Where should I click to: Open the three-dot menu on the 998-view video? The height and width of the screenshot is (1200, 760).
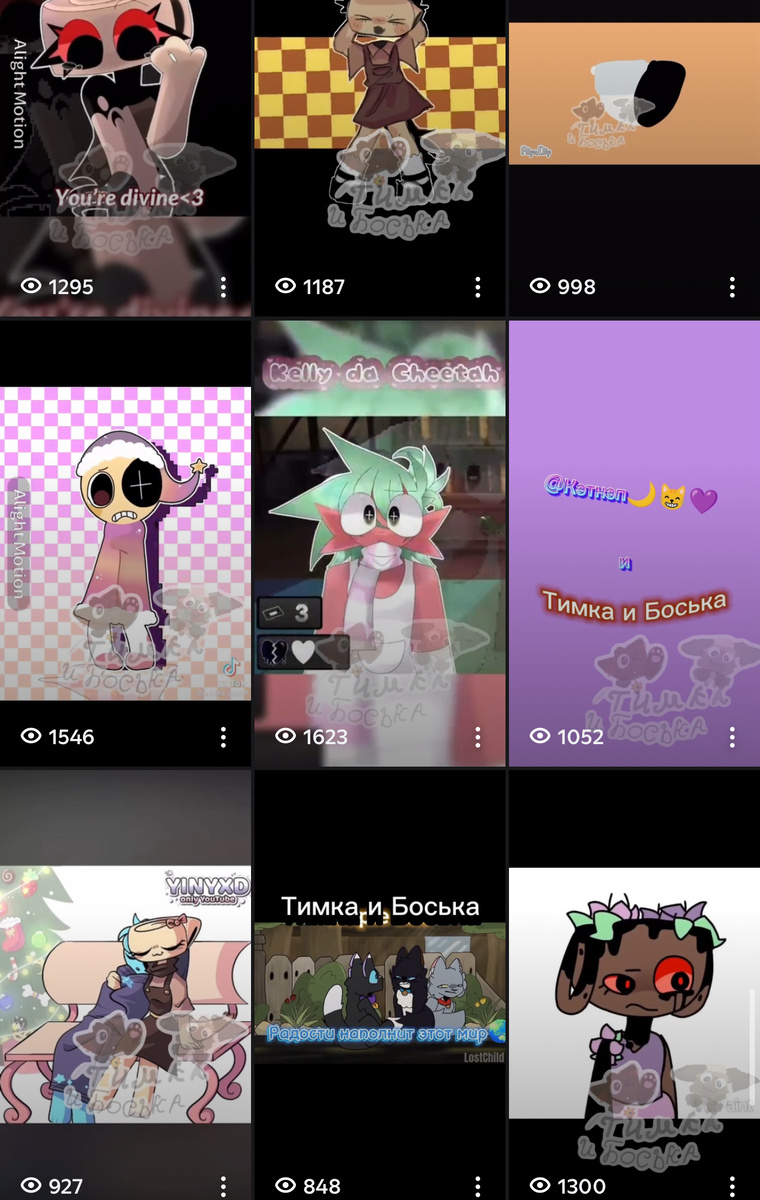coord(733,287)
